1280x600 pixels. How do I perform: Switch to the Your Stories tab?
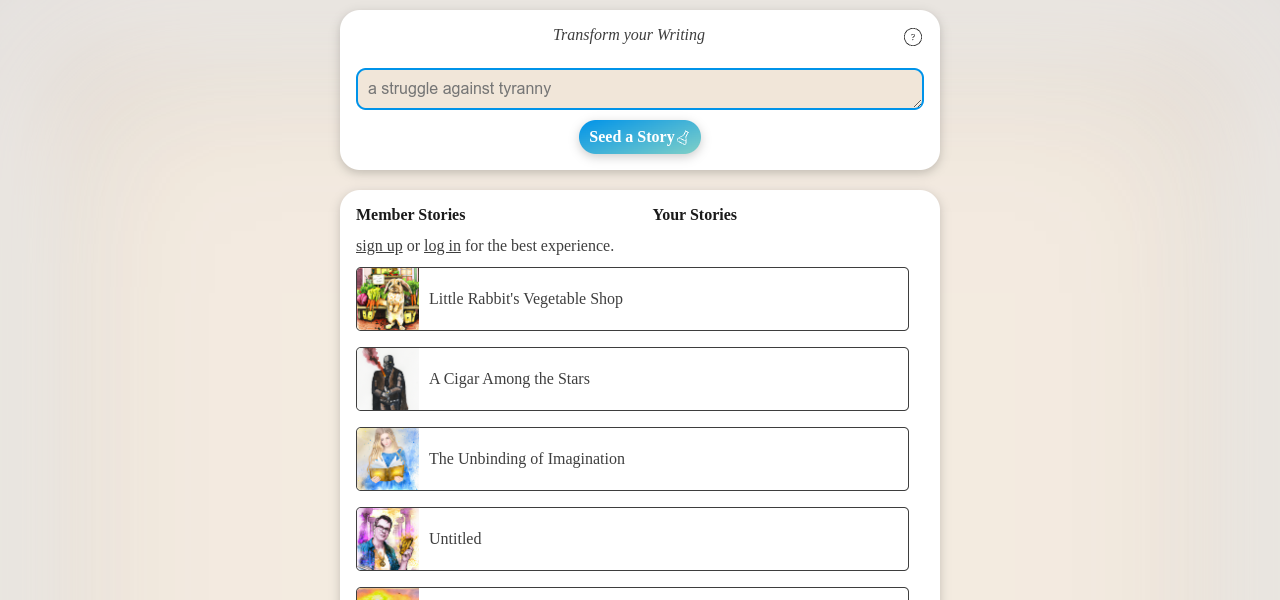[x=694, y=215]
